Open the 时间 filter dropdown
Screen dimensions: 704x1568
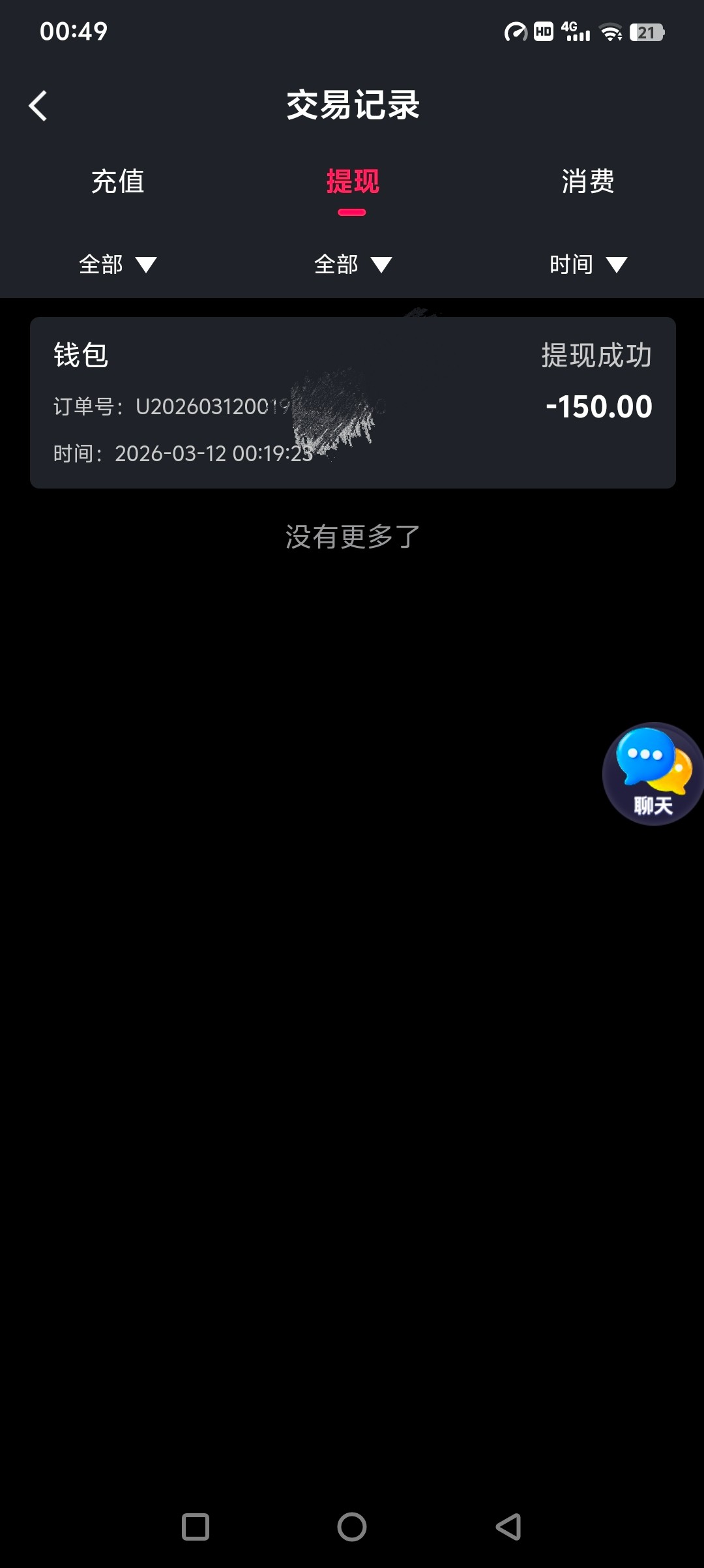(x=587, y=264)
